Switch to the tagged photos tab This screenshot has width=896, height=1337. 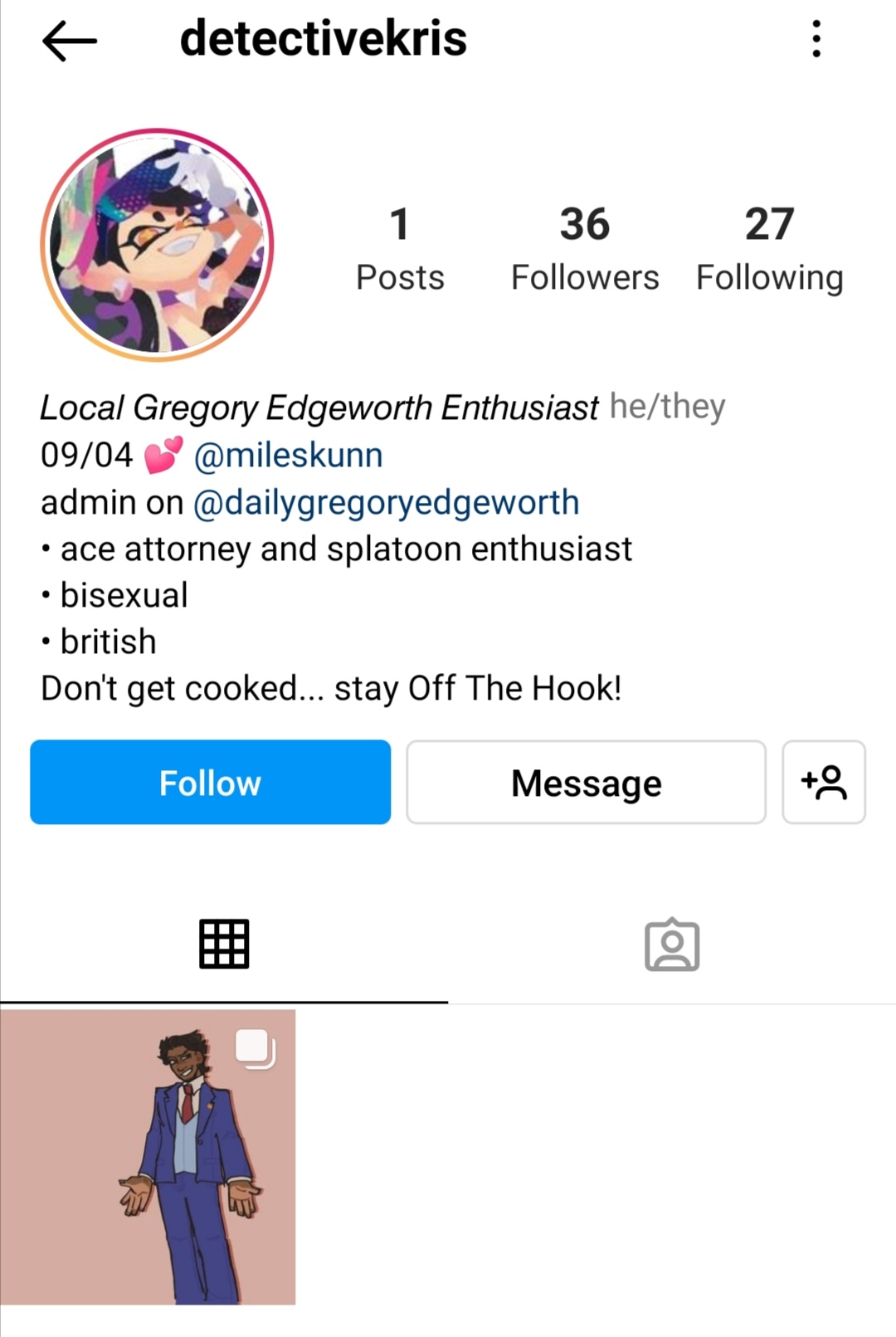coord(672,944)
